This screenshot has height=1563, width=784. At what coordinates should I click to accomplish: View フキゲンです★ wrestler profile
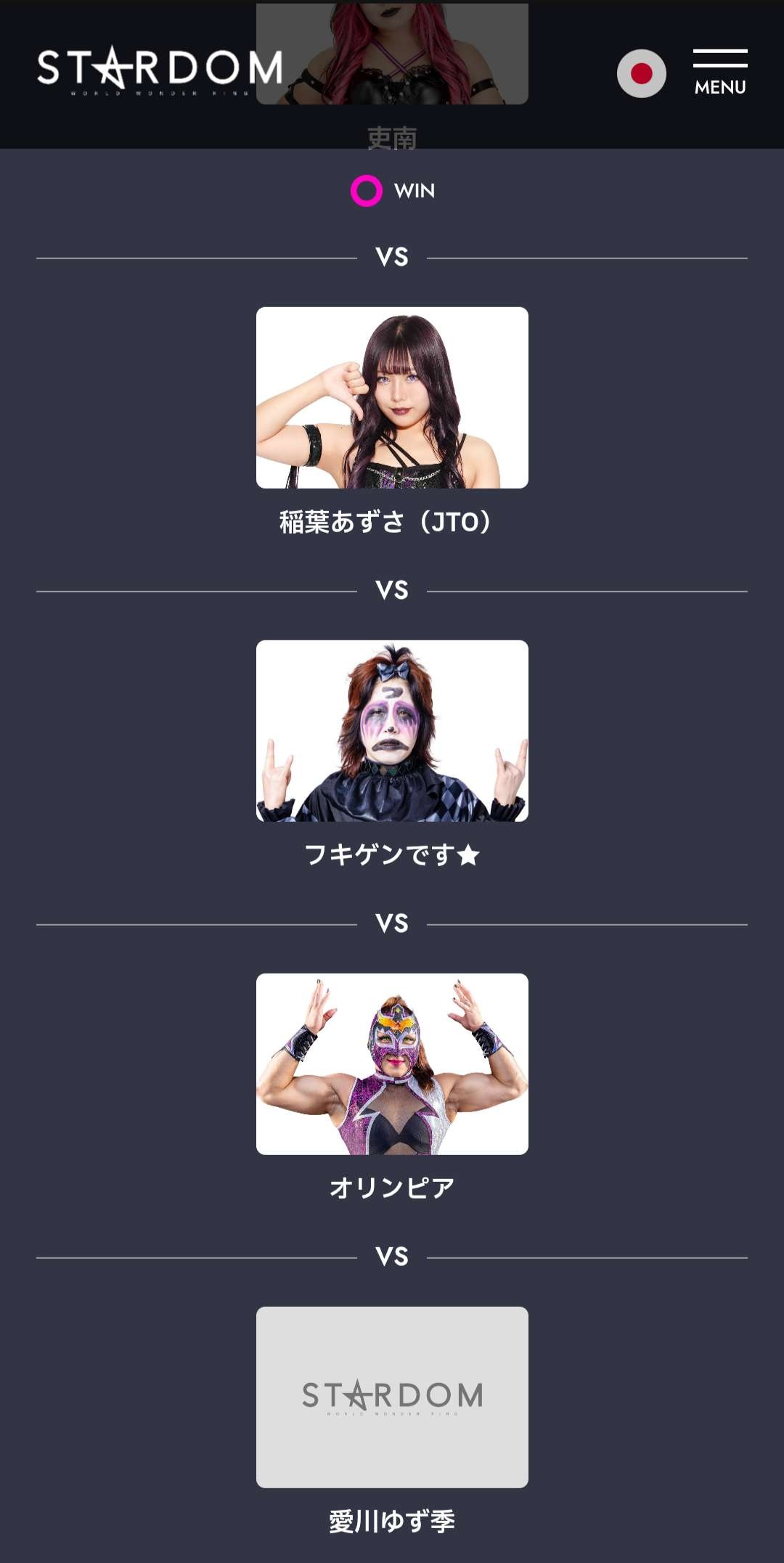point(392,731)
